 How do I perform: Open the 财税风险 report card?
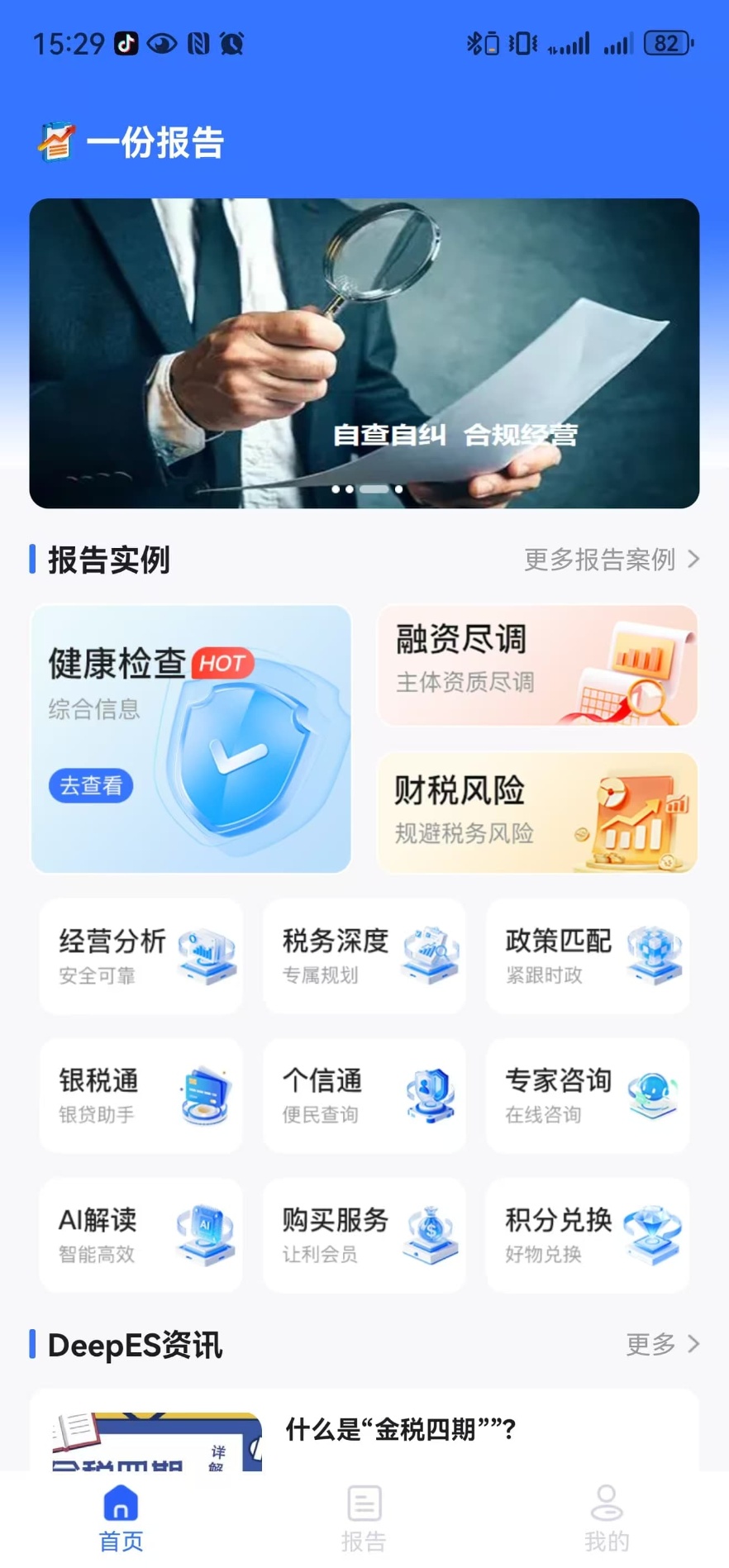[536, 813]
